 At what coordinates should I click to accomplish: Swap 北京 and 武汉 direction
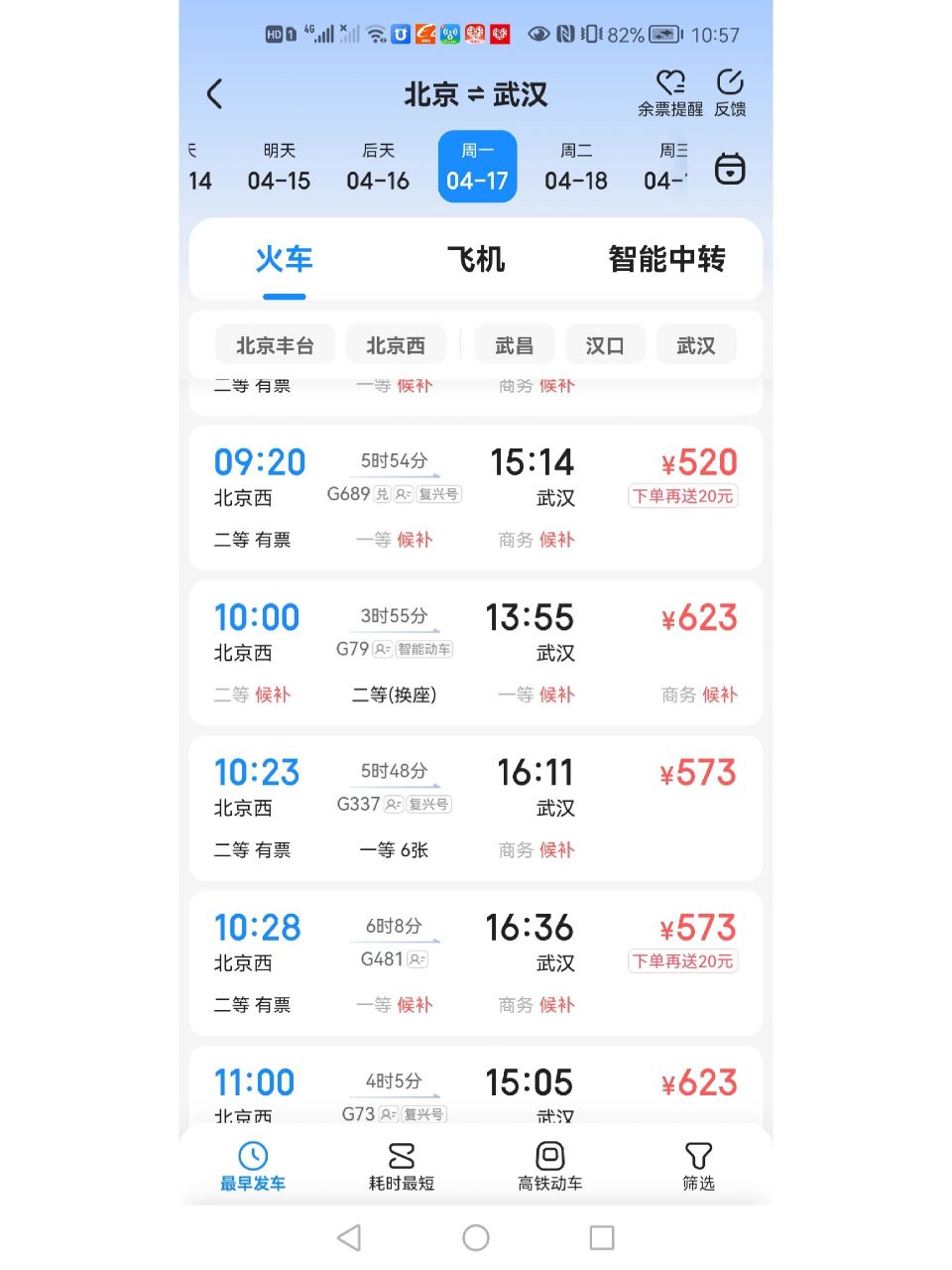coord(476,93)
